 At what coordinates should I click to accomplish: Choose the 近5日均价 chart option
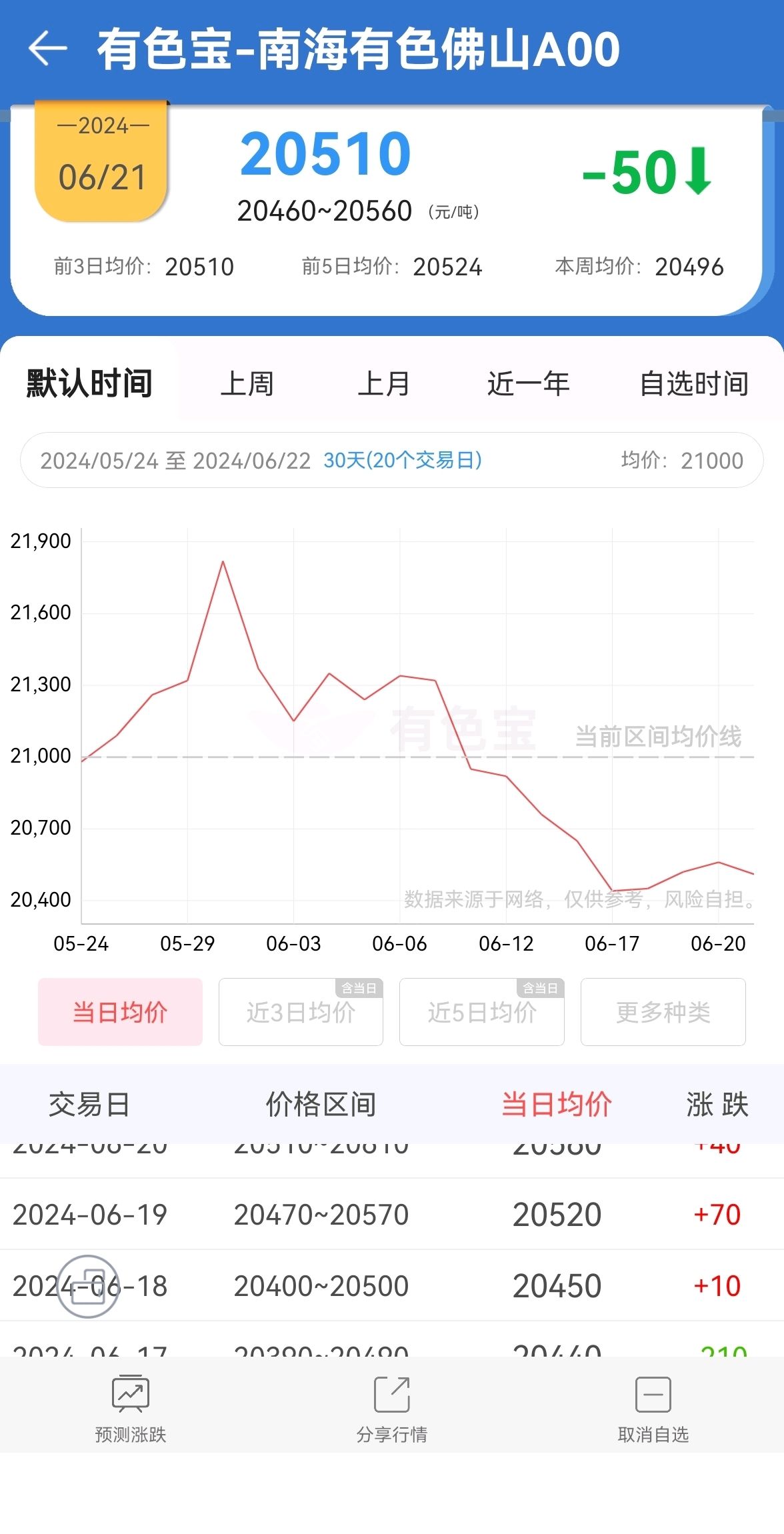tap(482, 1012)
